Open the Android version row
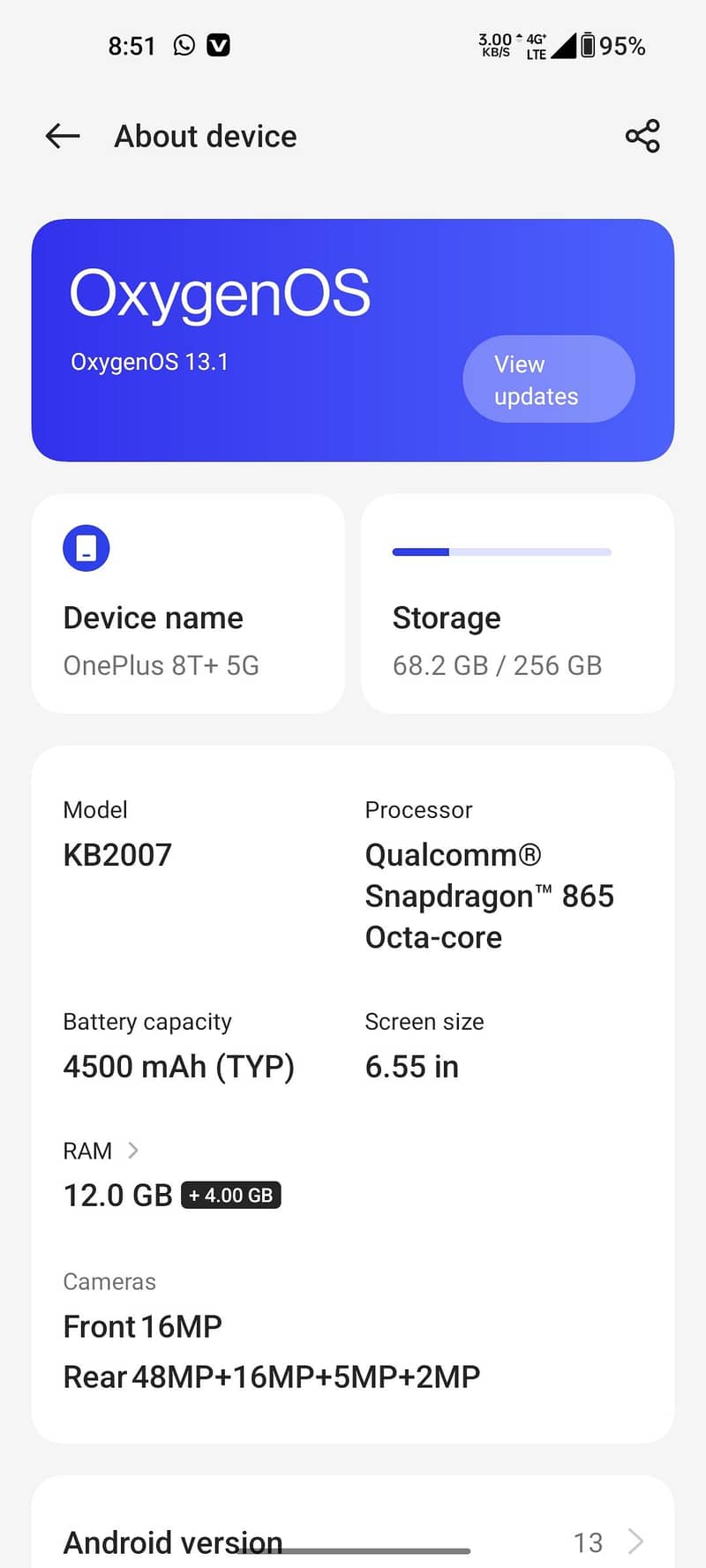 (x=353, y=1541)
